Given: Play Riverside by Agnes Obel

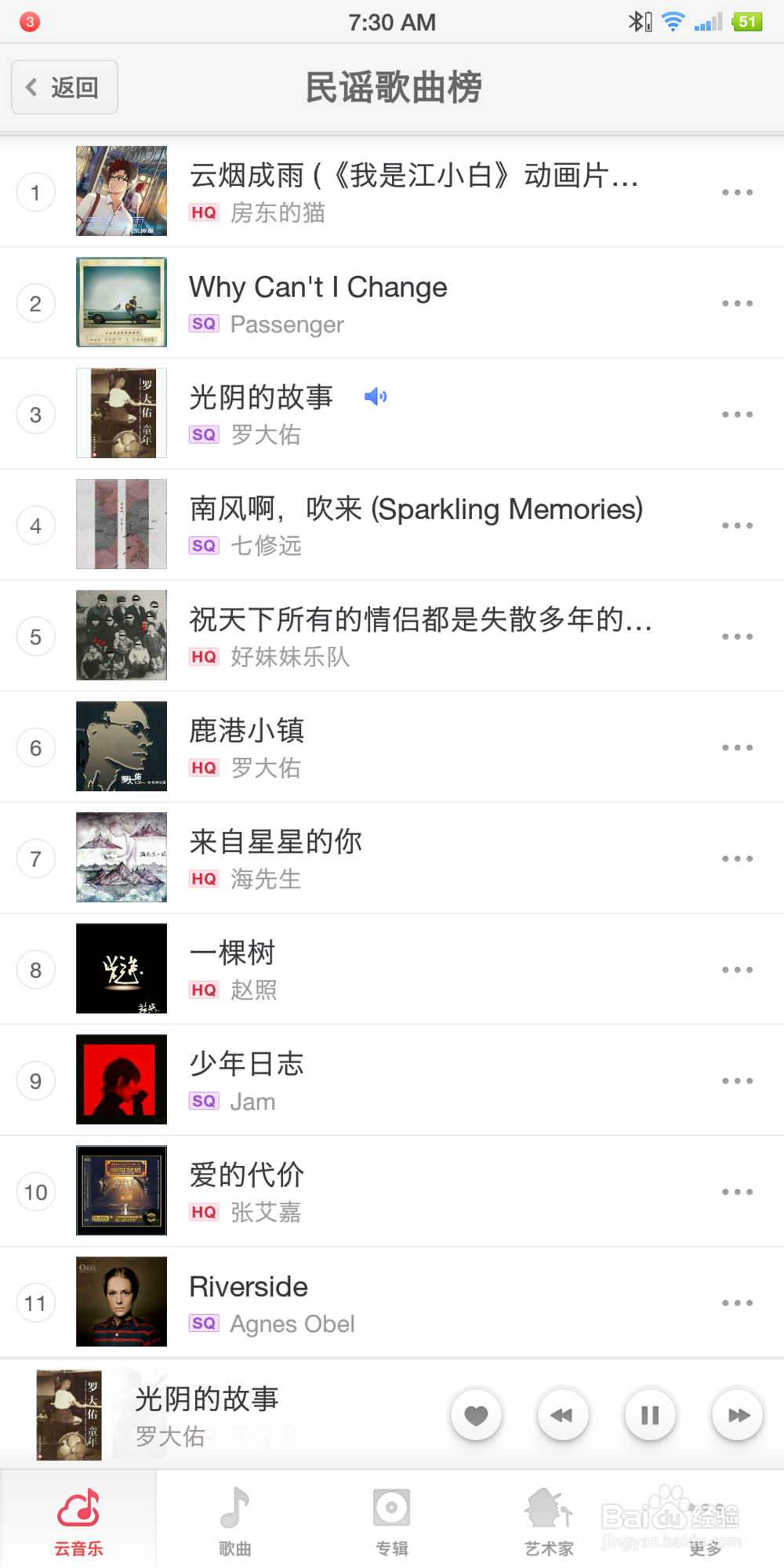Looking at the screenshot, I should [392, 1303].
